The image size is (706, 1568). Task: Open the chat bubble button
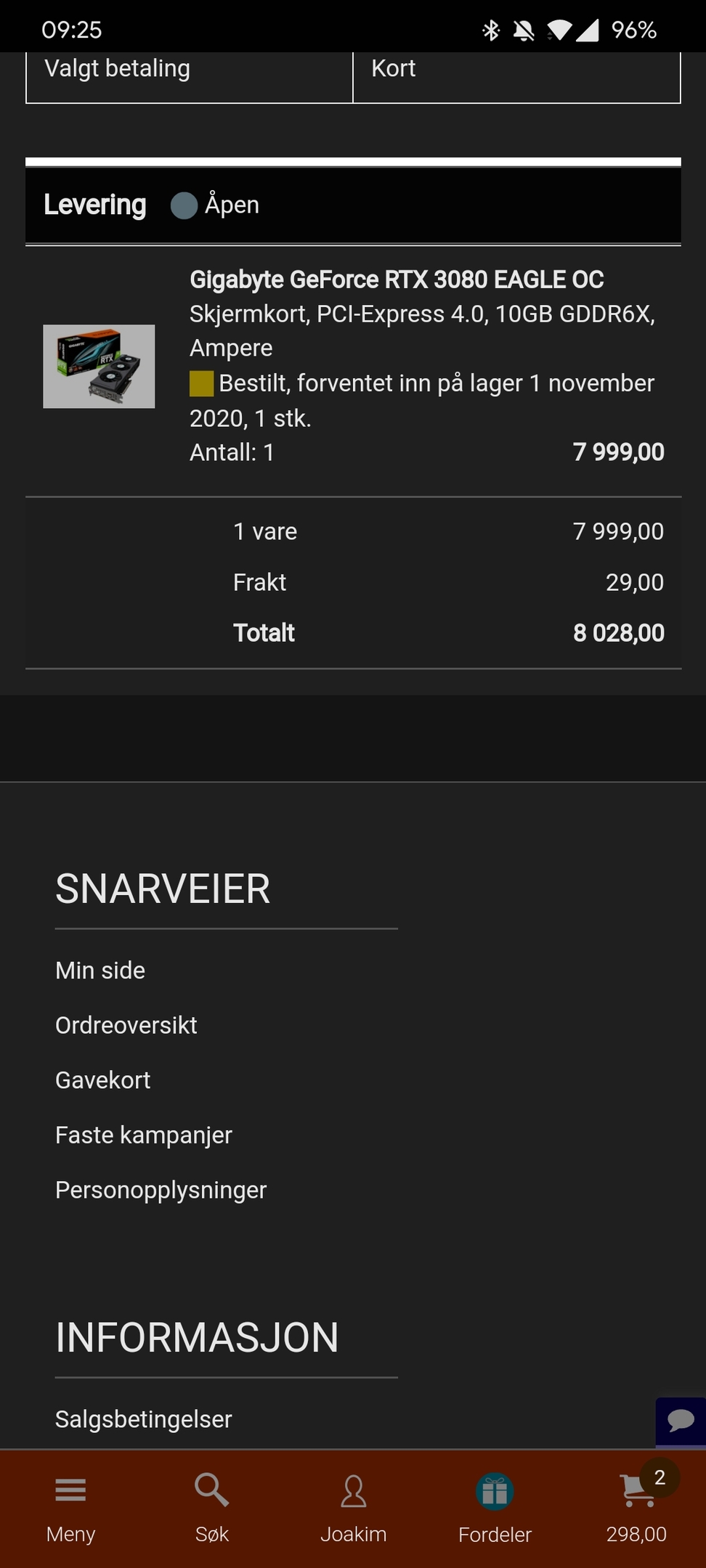click(x=681, y=1421)
